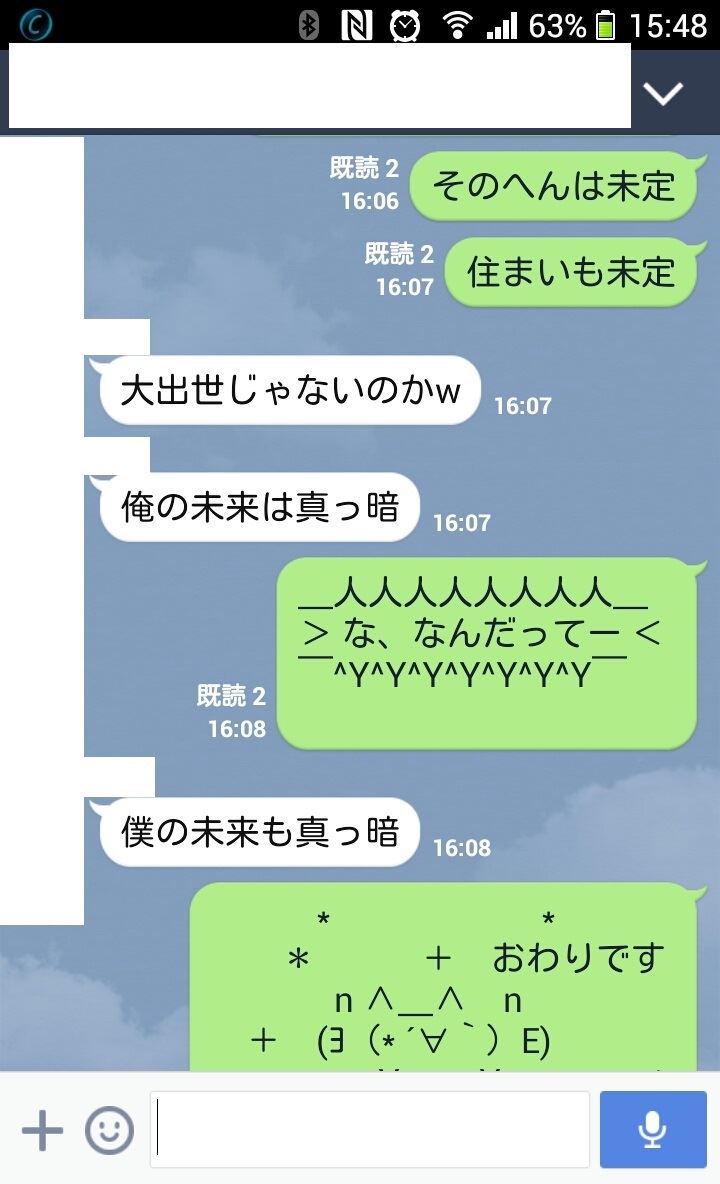Image resolution: width=720 pixels, height=1184 pixels.
Task: Tap the microphone voice message button
Action: coord(653,1129)
